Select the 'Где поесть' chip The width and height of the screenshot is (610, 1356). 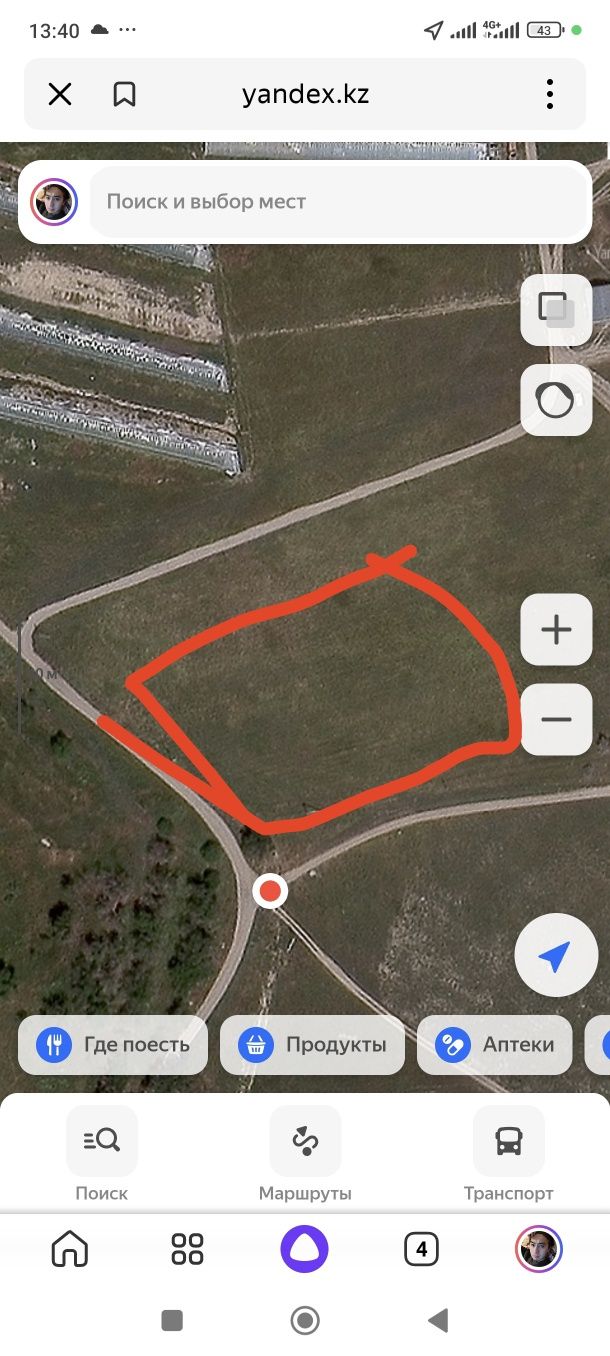pos(113,1045)
